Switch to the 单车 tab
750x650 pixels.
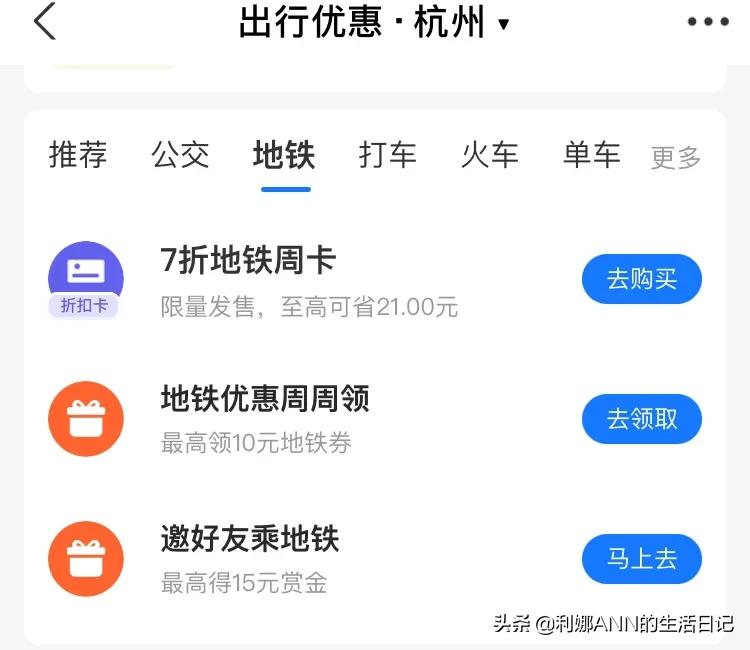click(592, 156)
